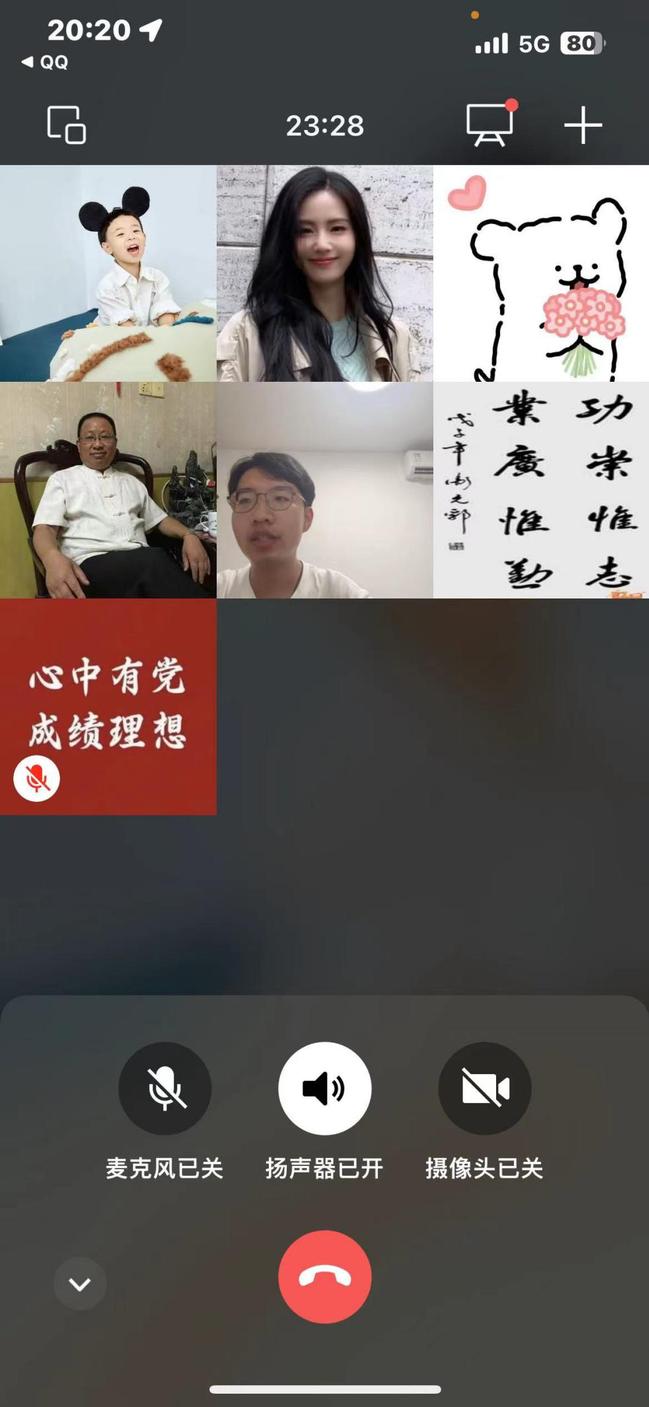649x1407 pixels.
Task: Open the participant tile with Mickey ears child
Action: 108,273
